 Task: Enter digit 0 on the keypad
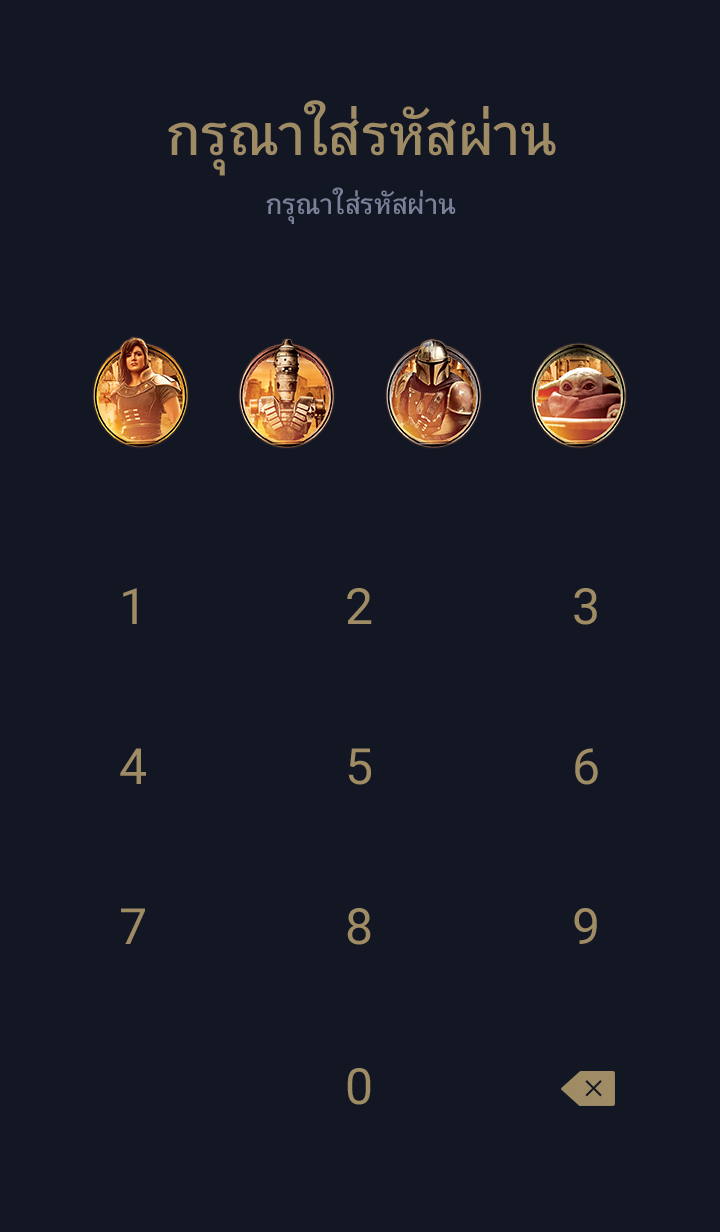tap(359, 1087)
